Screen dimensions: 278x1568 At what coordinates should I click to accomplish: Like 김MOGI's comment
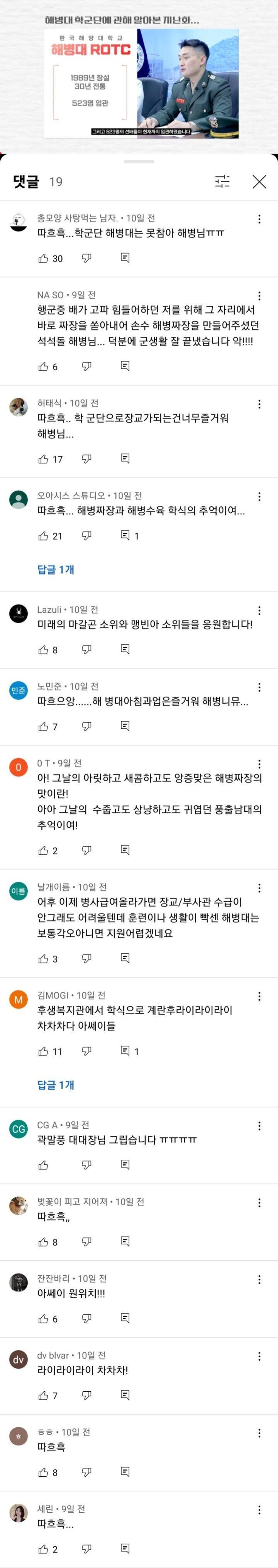point(43,1051)
